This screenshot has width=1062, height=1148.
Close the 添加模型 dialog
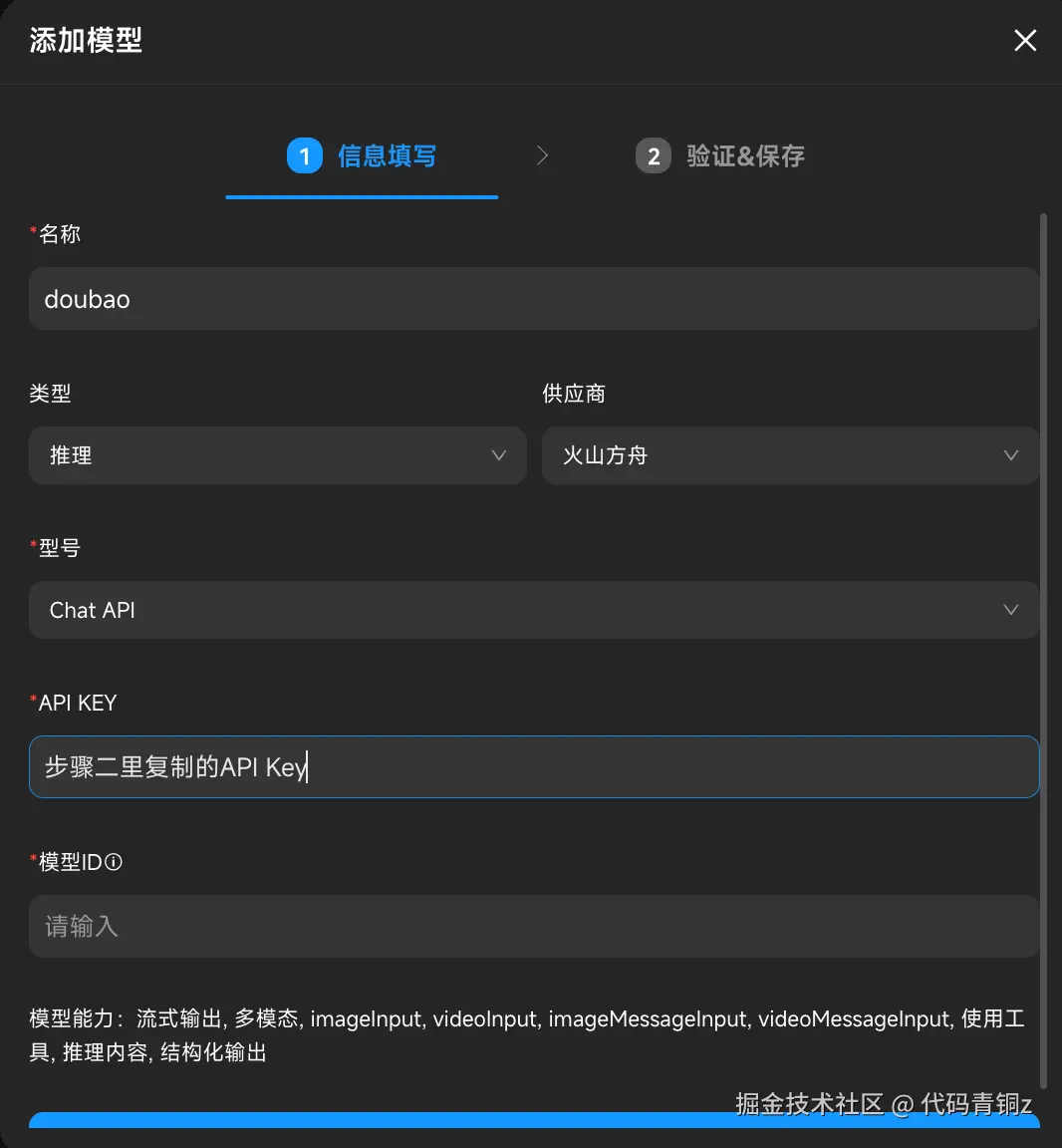click(1025, 41)
